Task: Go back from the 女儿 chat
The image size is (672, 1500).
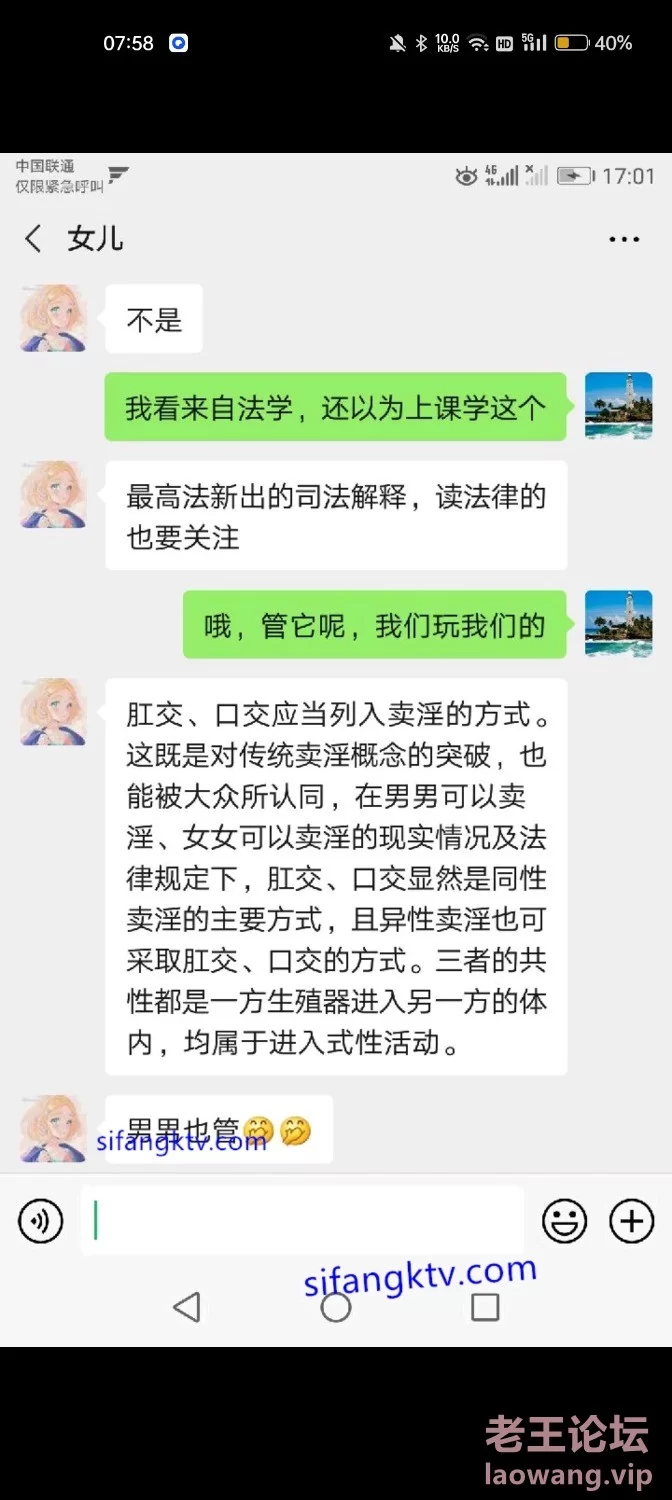Action: (x=34, y=238)
